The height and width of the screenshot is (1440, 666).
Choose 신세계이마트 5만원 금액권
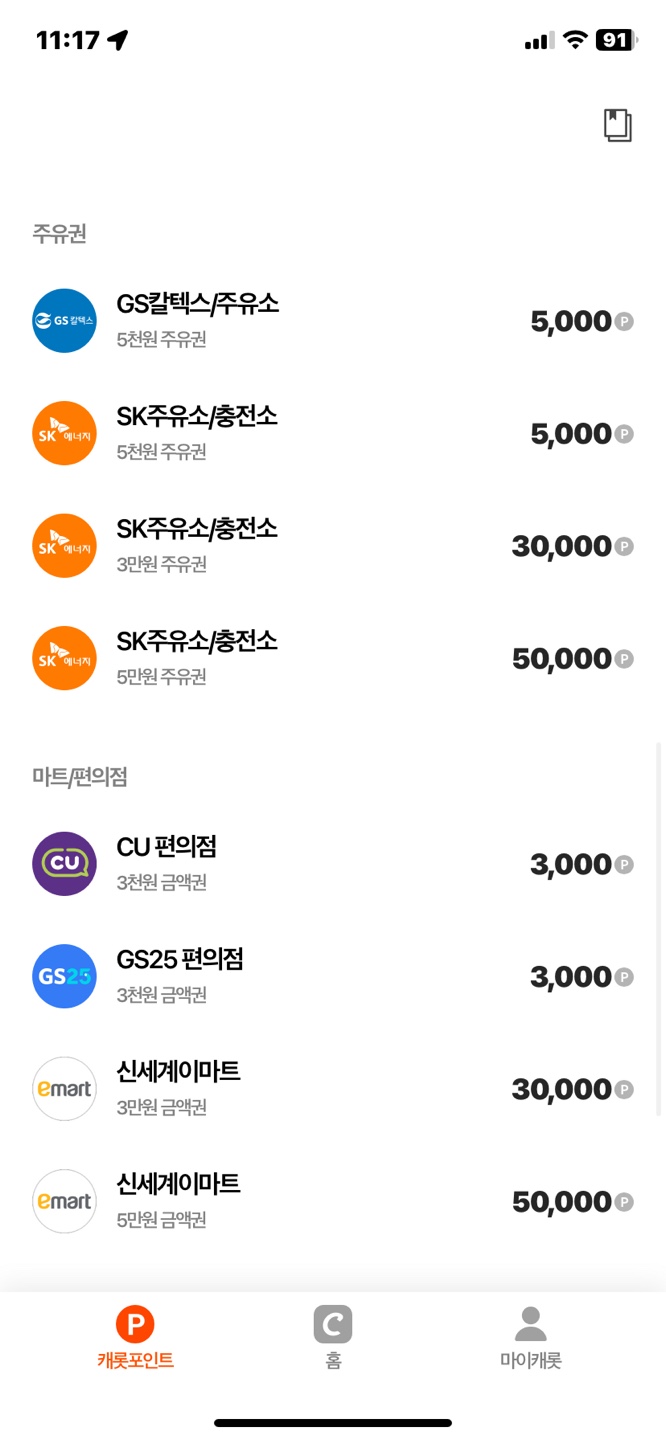tap(333, 1201)
